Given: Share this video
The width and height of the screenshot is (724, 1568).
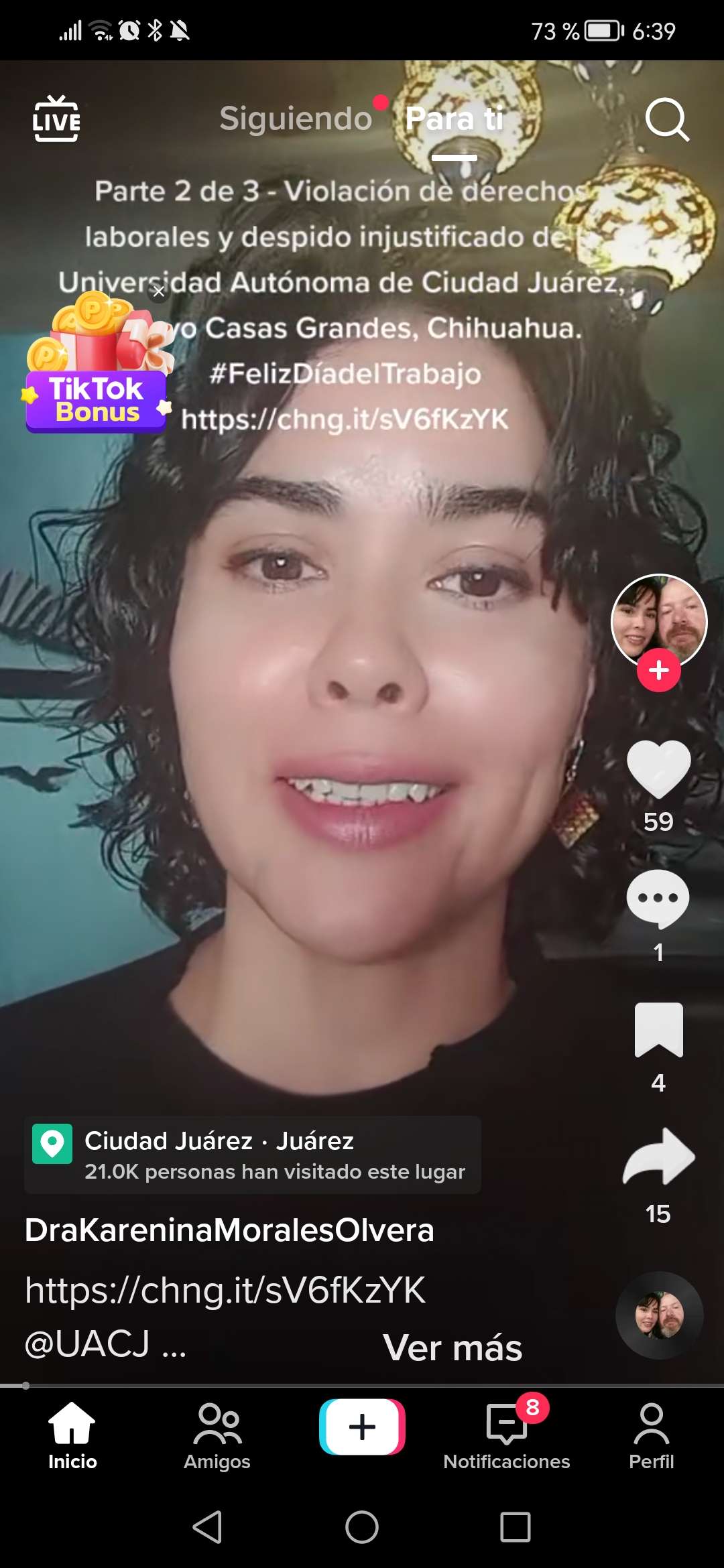Looking at the screenshot, I should (x=658, y=1158).
